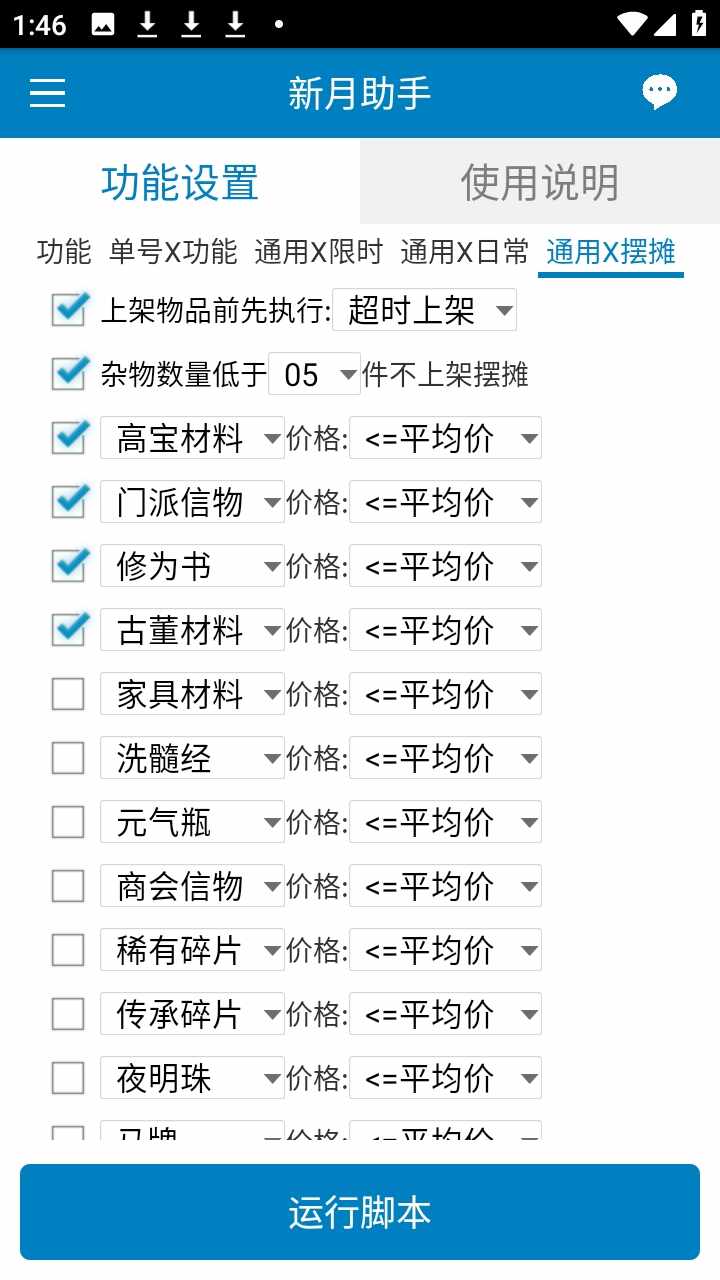Enable the 家具材料 checkbox
Screen dimensions: 720x1280
click(68, 694)
